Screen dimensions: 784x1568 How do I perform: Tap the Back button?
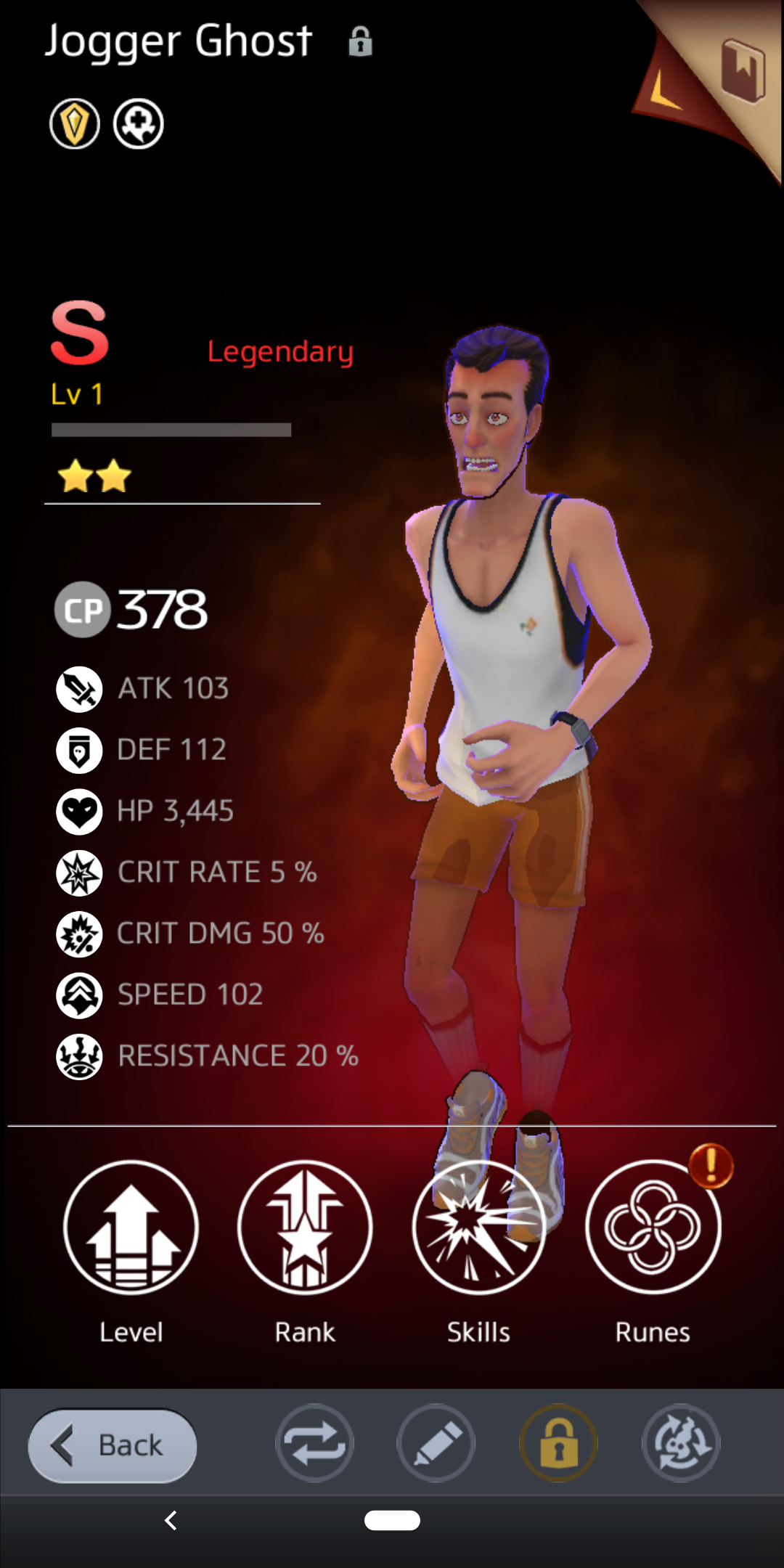[x=113, y=1445]
